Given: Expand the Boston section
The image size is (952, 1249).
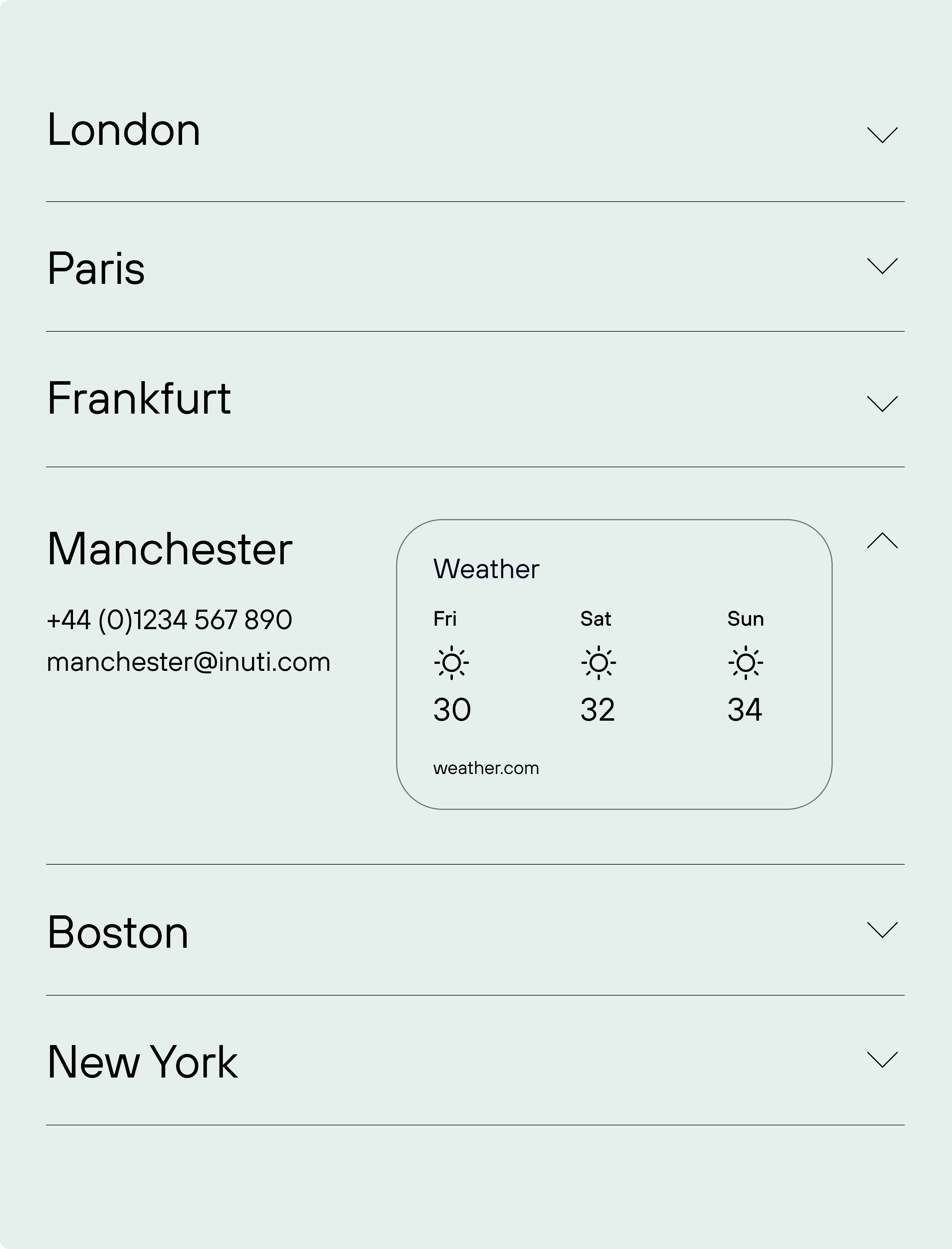Looking at the screenshot, I should [x=882, y=930].
